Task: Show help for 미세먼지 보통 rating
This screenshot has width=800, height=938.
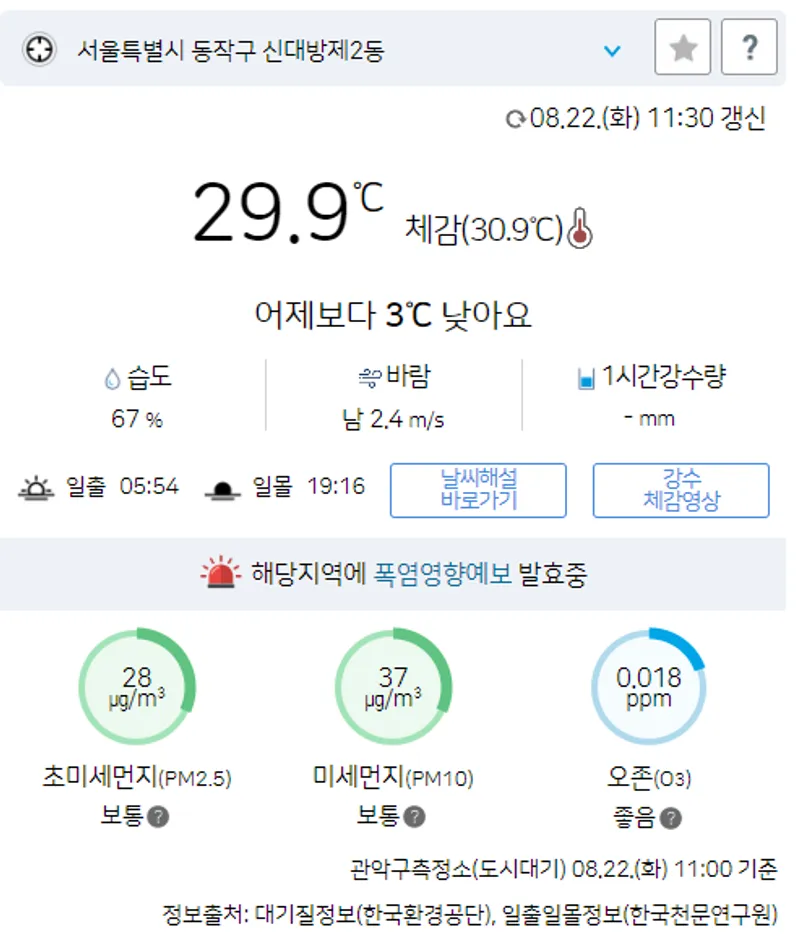Action: (x=415, y=817)
